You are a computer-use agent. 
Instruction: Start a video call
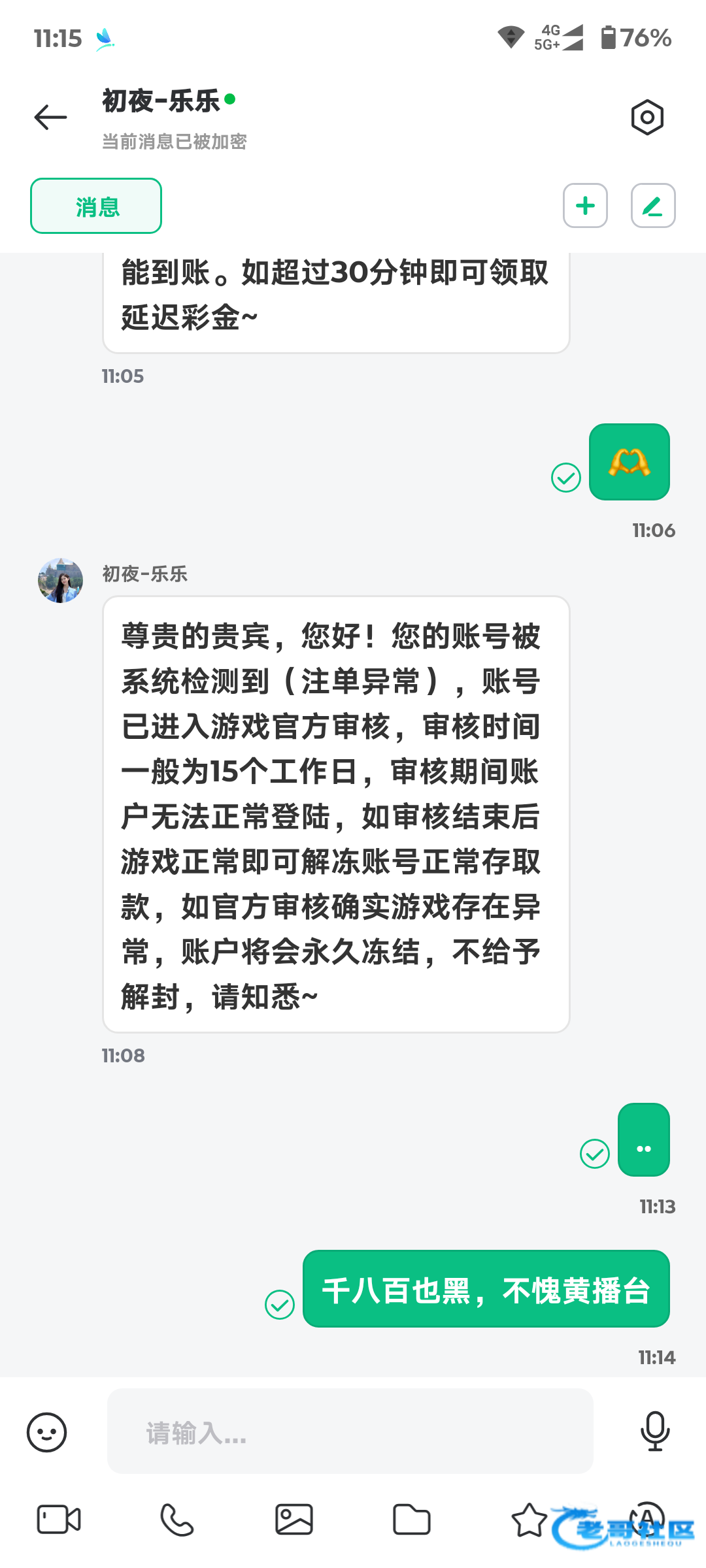59,1520
